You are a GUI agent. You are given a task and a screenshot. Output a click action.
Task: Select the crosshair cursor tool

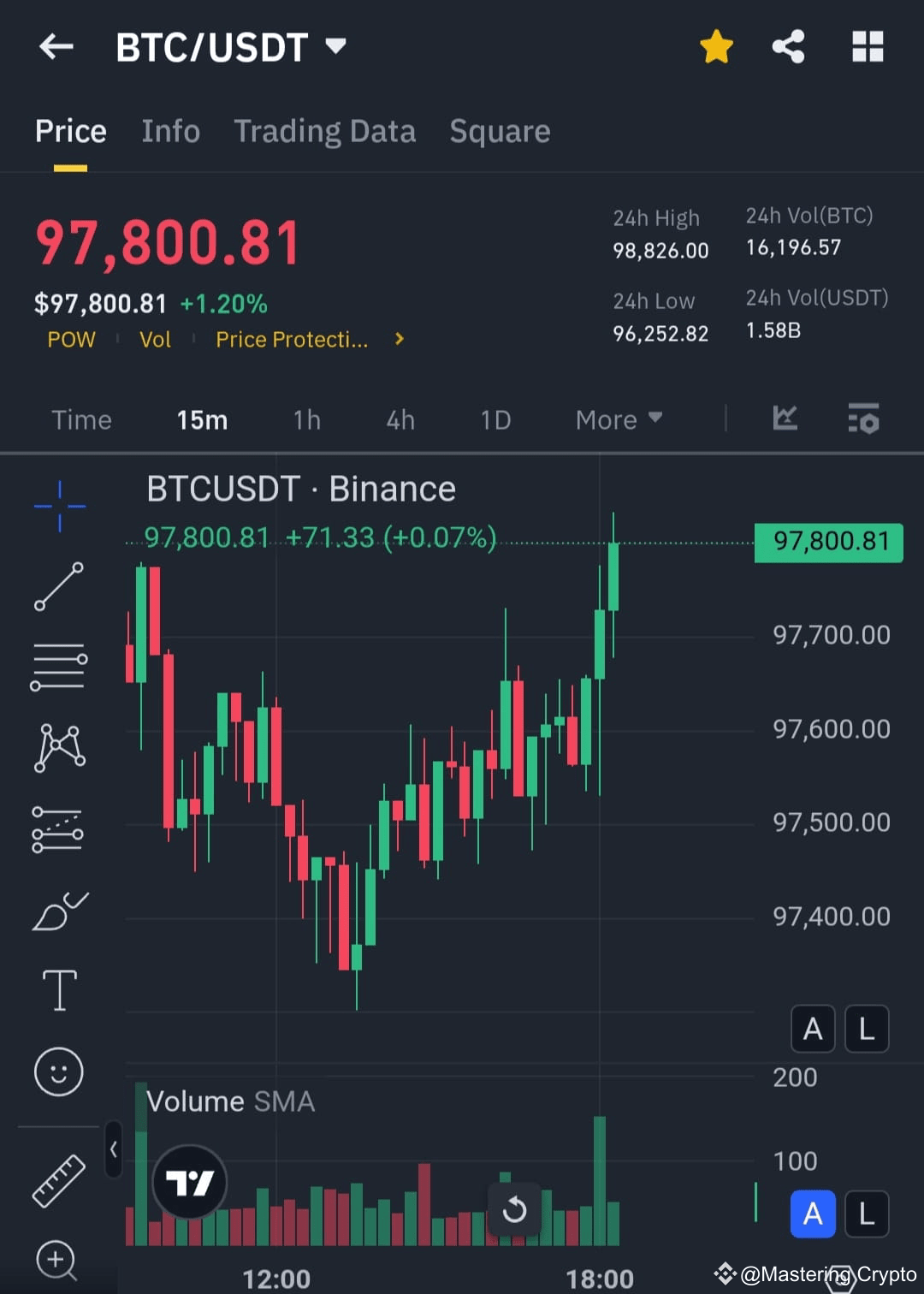(x=58, y=505)
